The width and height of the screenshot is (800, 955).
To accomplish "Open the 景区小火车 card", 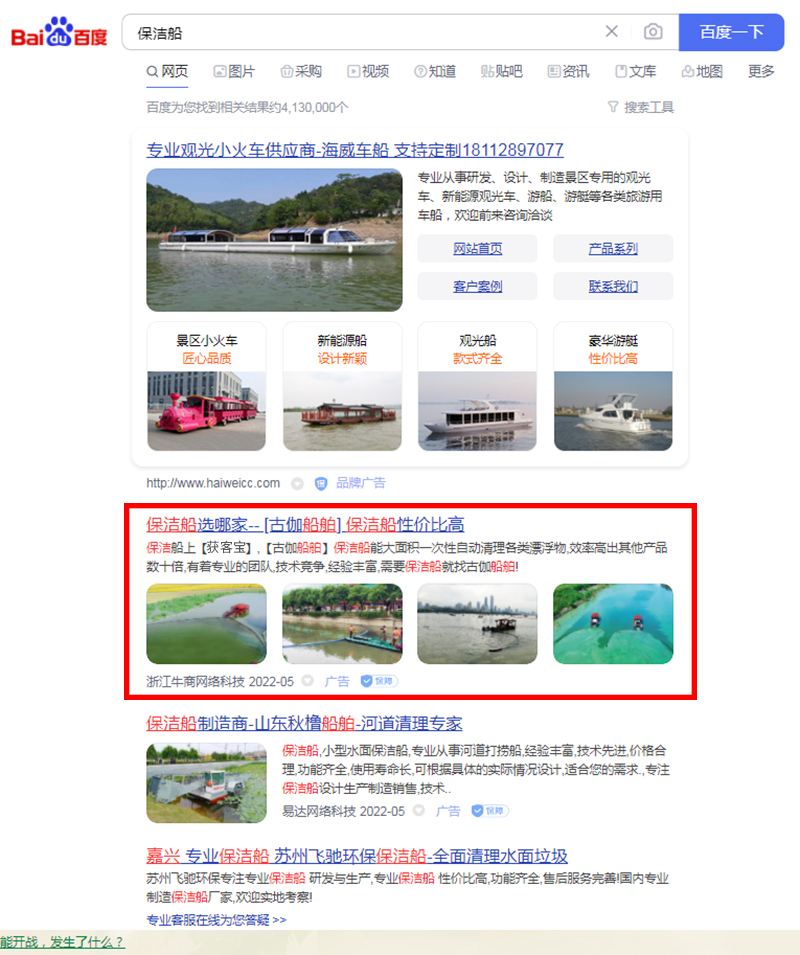I will click(207, 385).
